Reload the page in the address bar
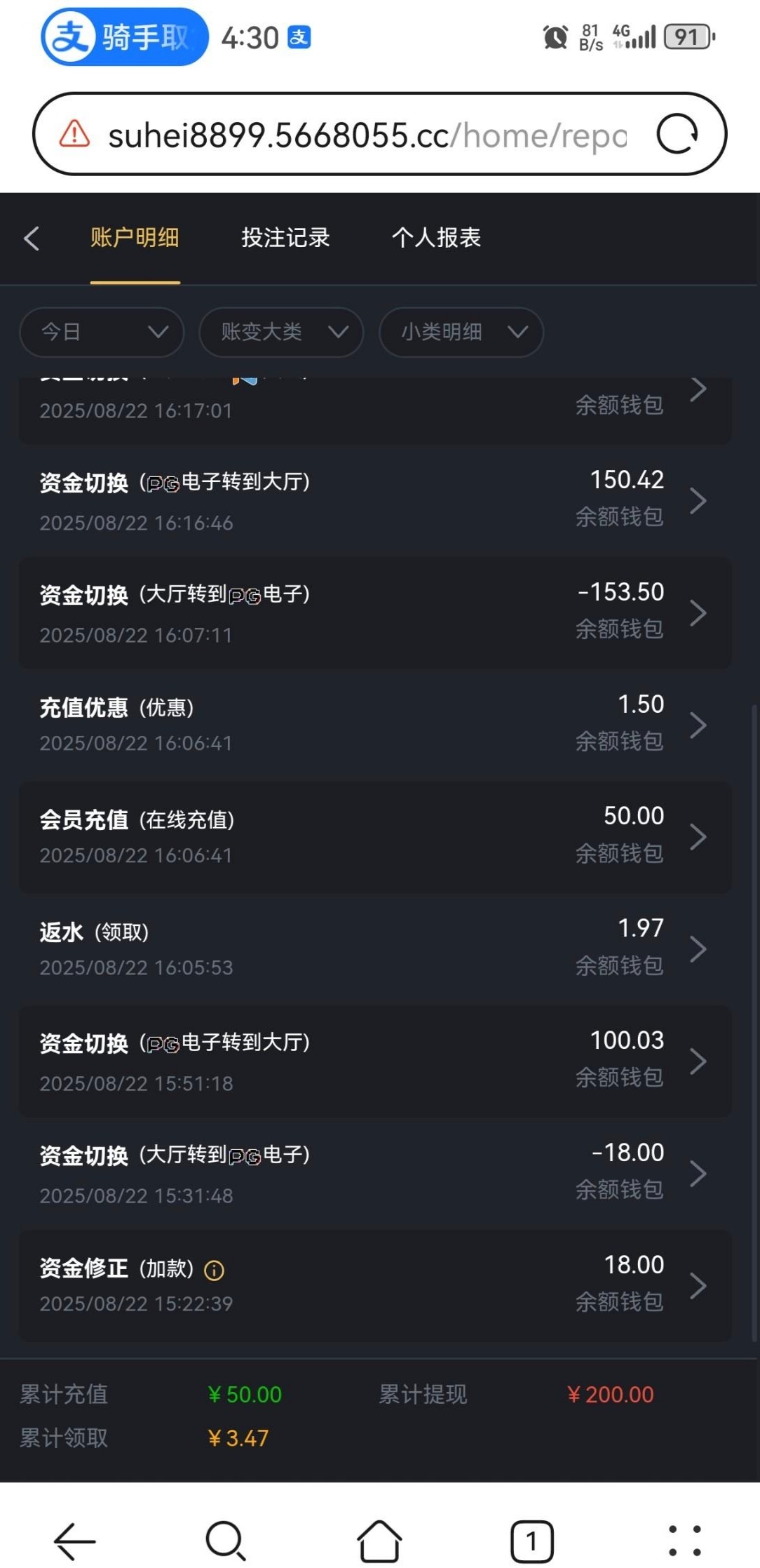The image size is (760, 1568). click(677, 134)
